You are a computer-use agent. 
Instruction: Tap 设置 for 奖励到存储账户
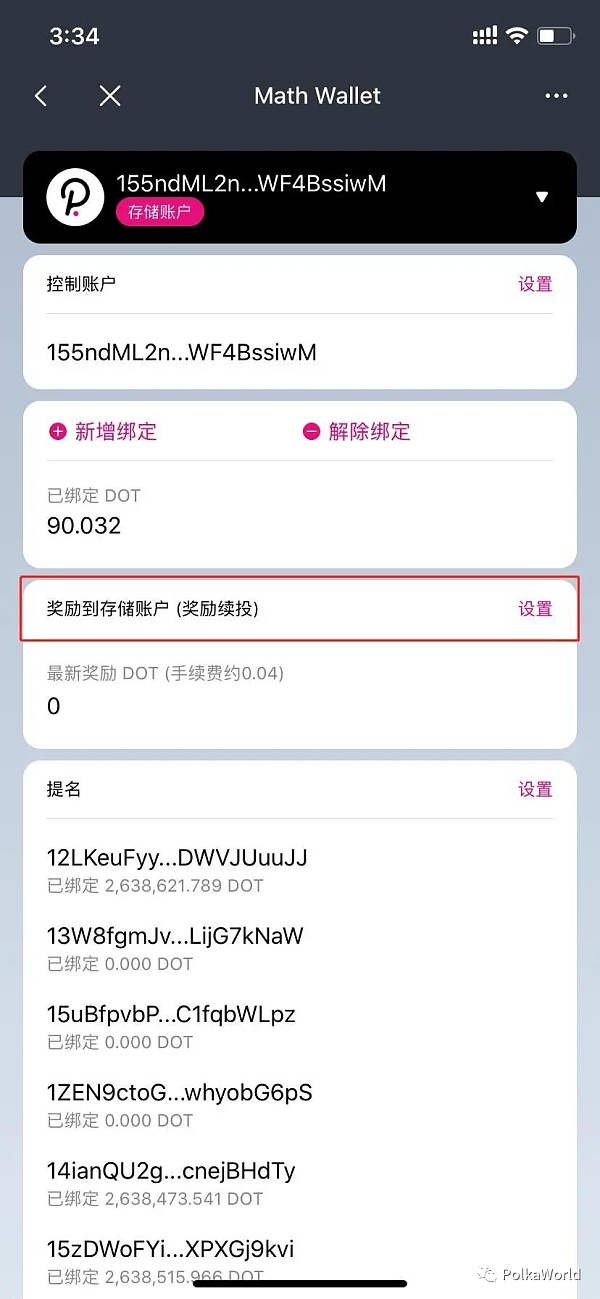click(x=535, y=609)
